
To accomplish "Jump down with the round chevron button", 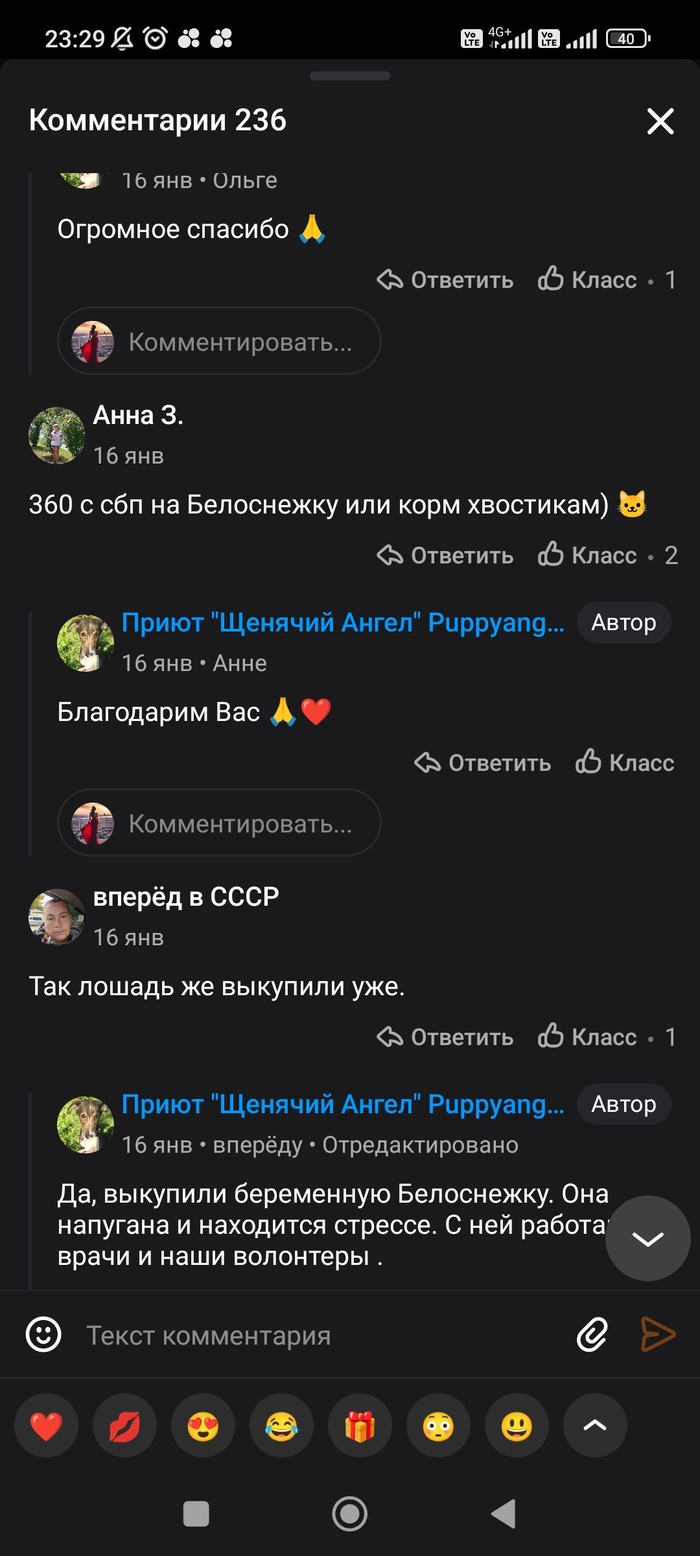I will tap(647, 1239).
